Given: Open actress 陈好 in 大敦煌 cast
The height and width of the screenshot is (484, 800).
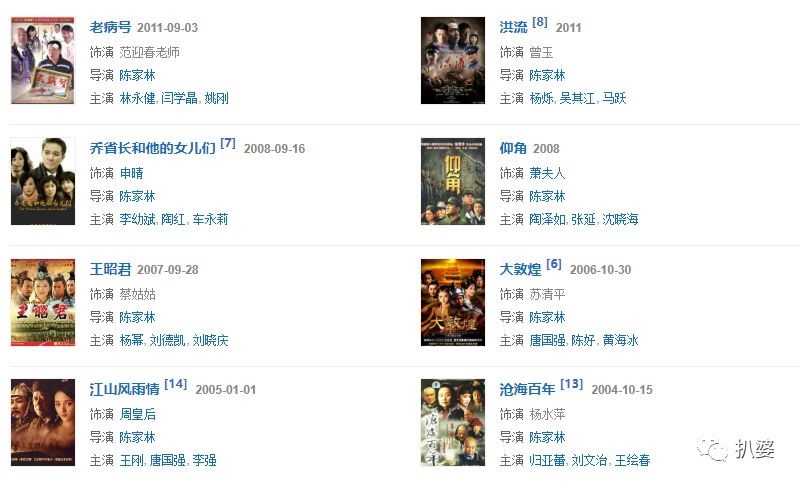Looking at the screenshot, I should tap(582, 341).
